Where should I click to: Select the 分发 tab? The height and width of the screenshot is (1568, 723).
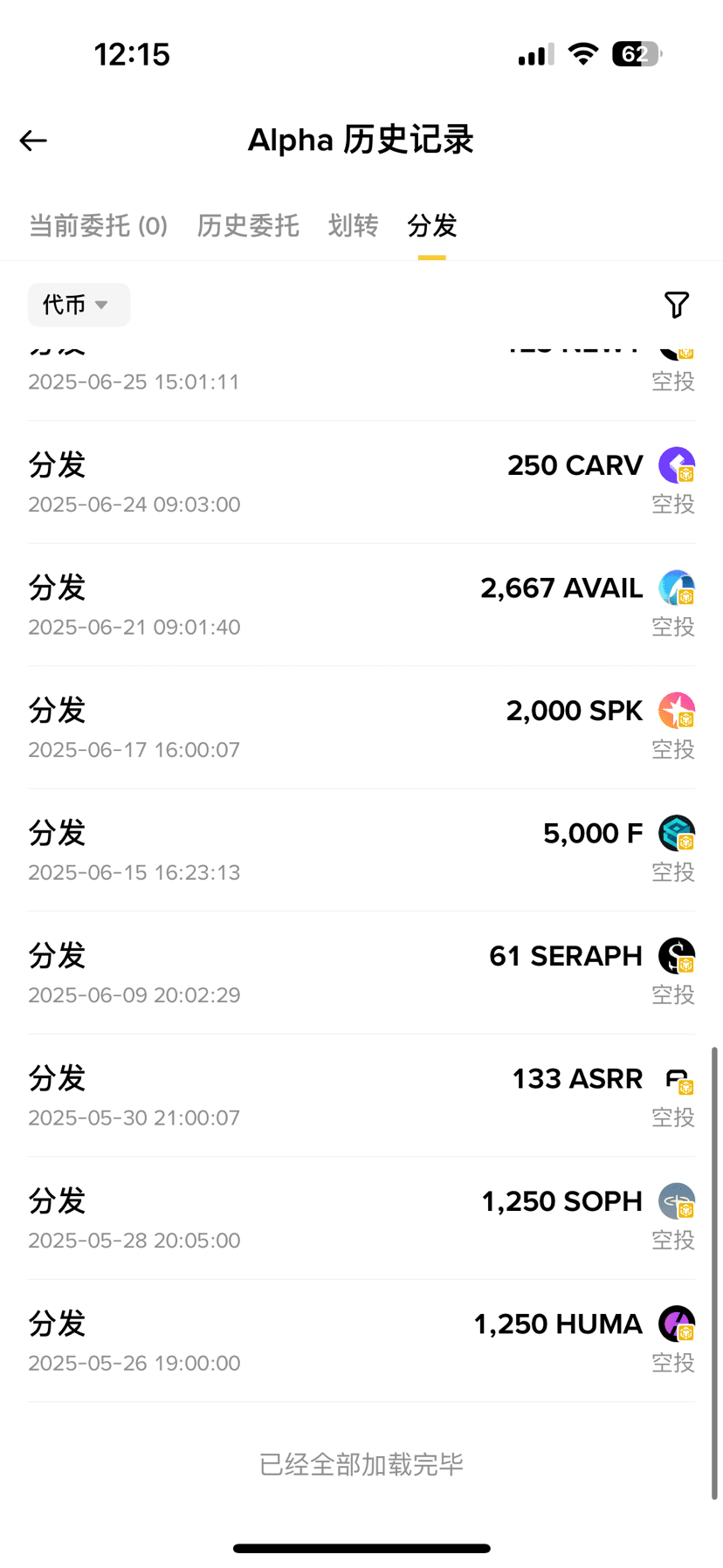[432, 226]
